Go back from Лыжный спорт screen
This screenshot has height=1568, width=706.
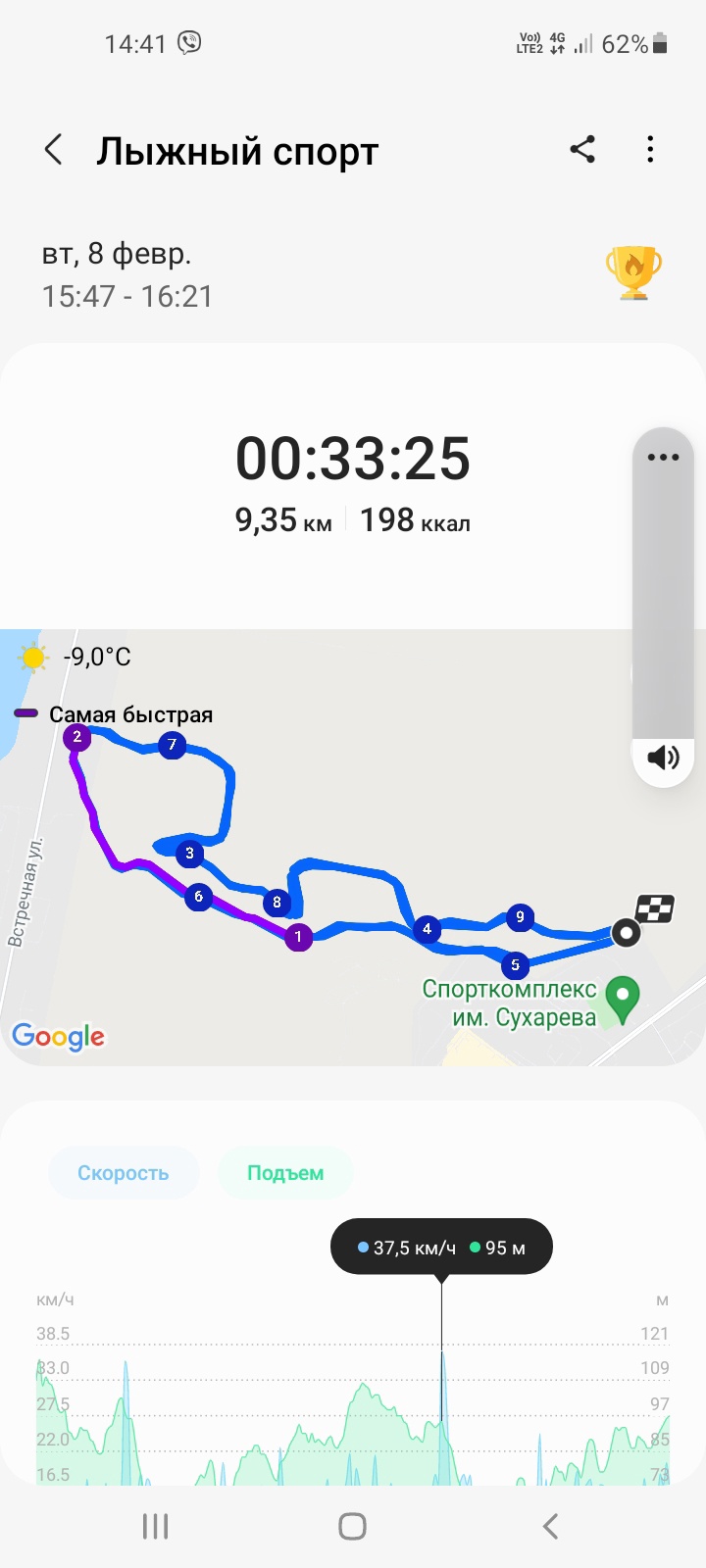(x=54, y=150)
